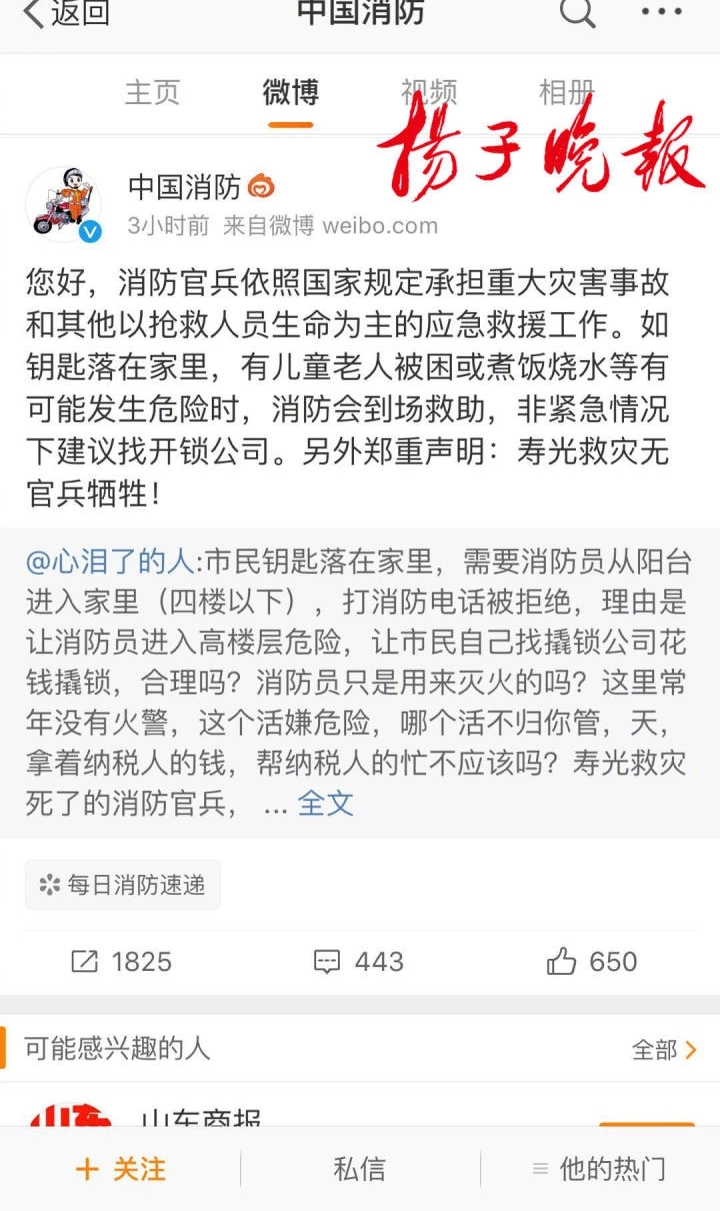The image size is (720, 1211).
Task: Go back using the 返回 arrow
Action: click(x=65, y=14)
